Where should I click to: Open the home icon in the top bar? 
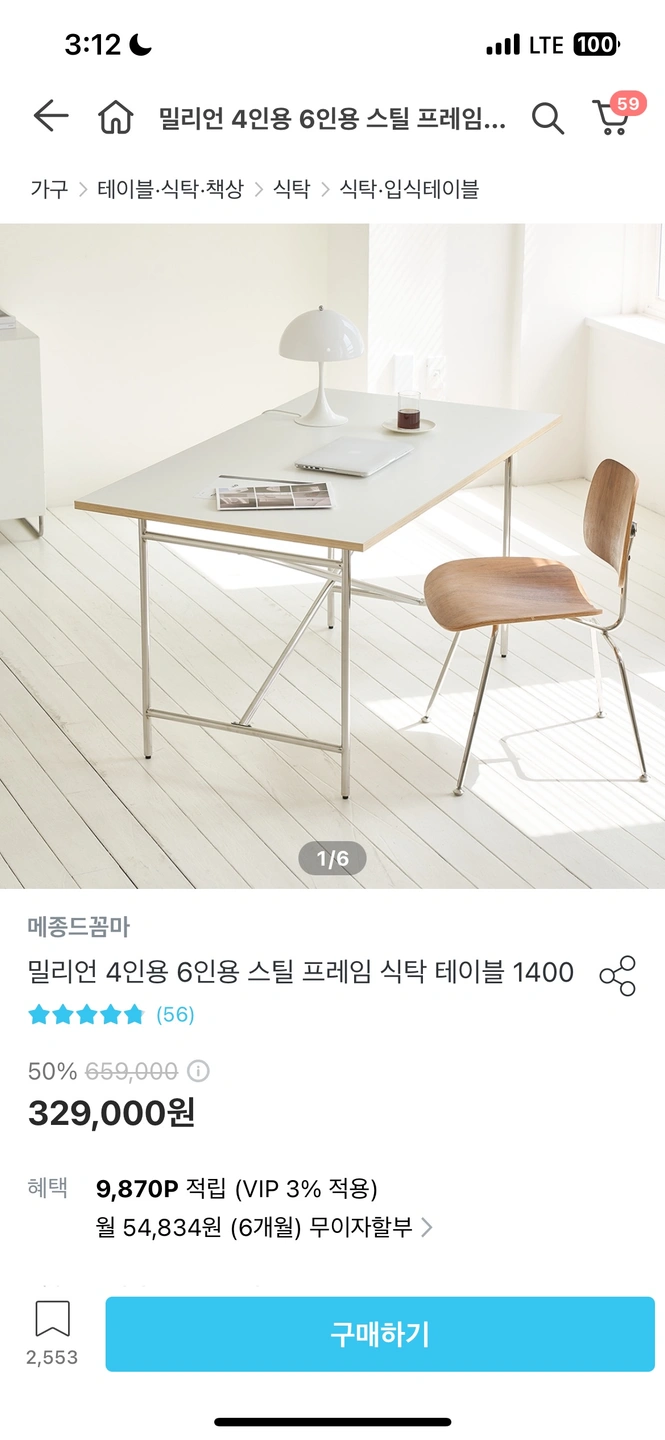click(116, 118)
